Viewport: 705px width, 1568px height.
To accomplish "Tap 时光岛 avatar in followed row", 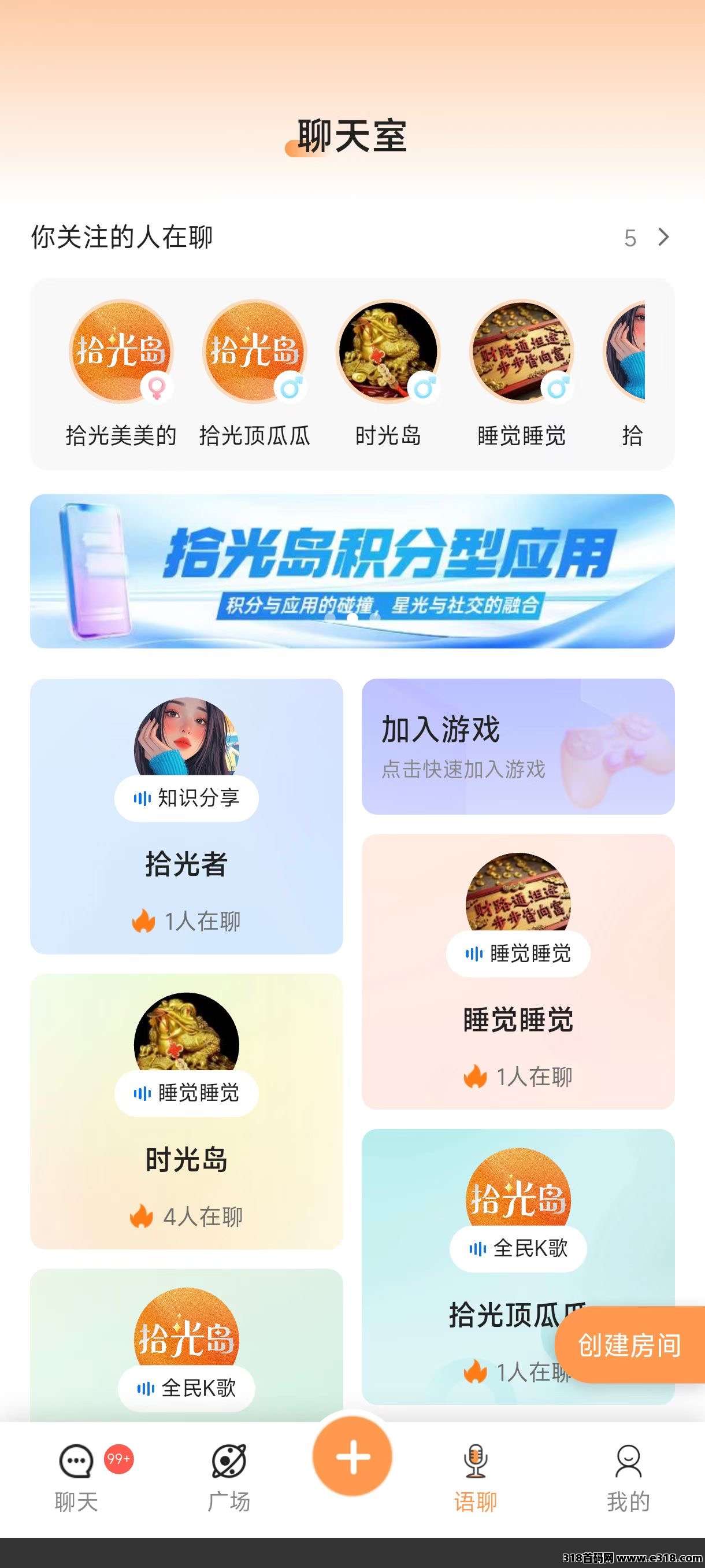I will click(x=388, y=352).
